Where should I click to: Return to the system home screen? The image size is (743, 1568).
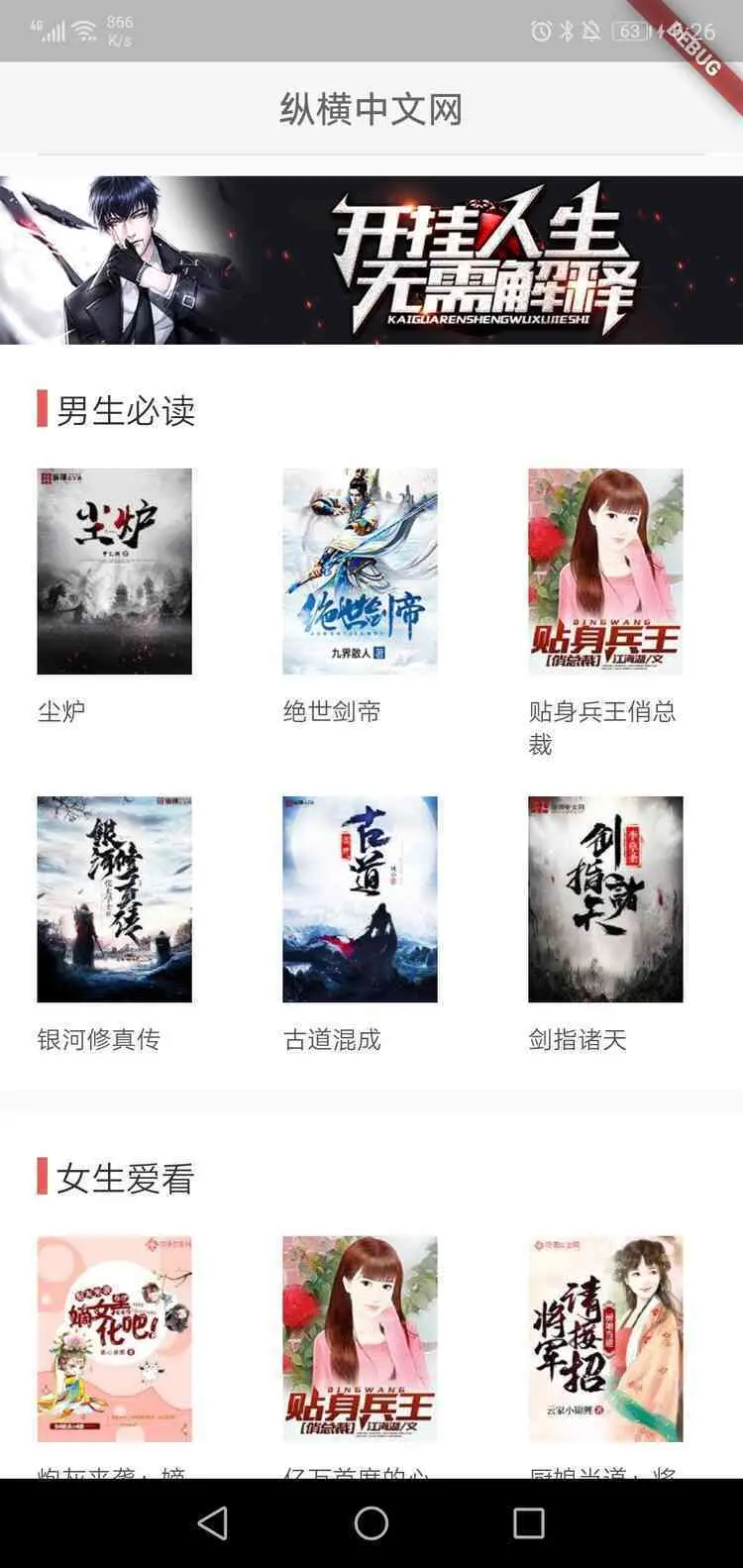pos(371,1523)
